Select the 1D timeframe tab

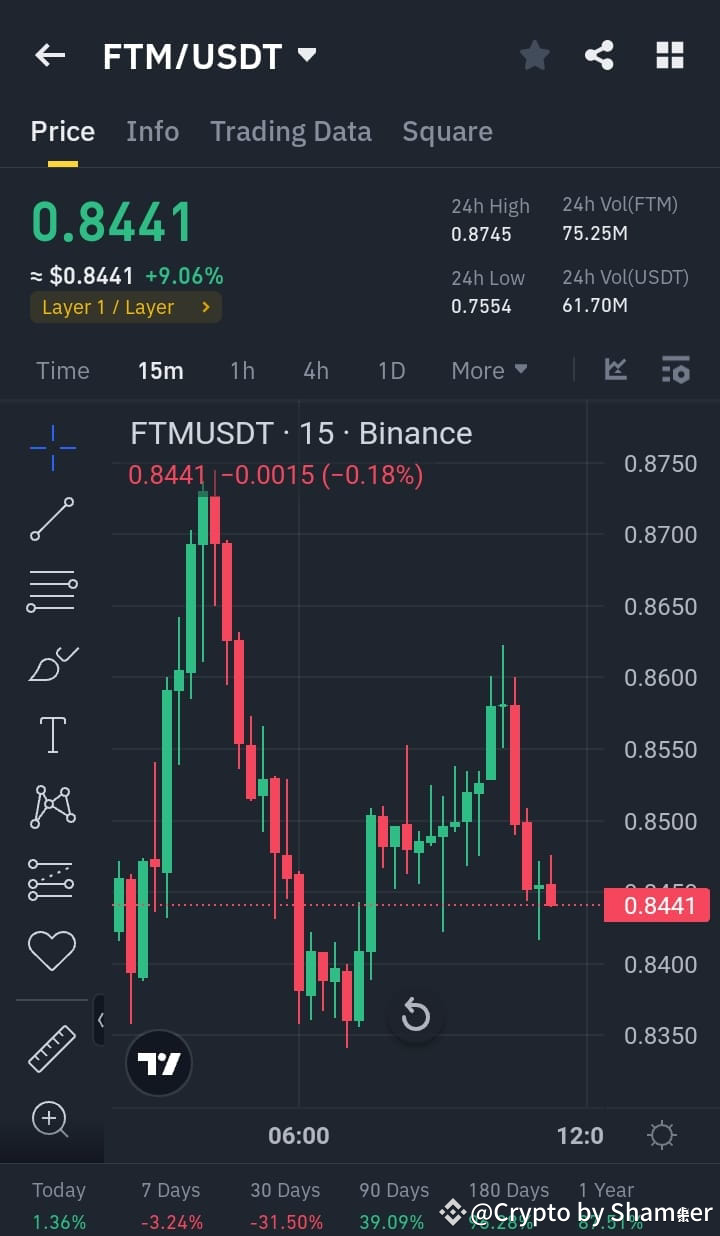click(x=391, y=370)
